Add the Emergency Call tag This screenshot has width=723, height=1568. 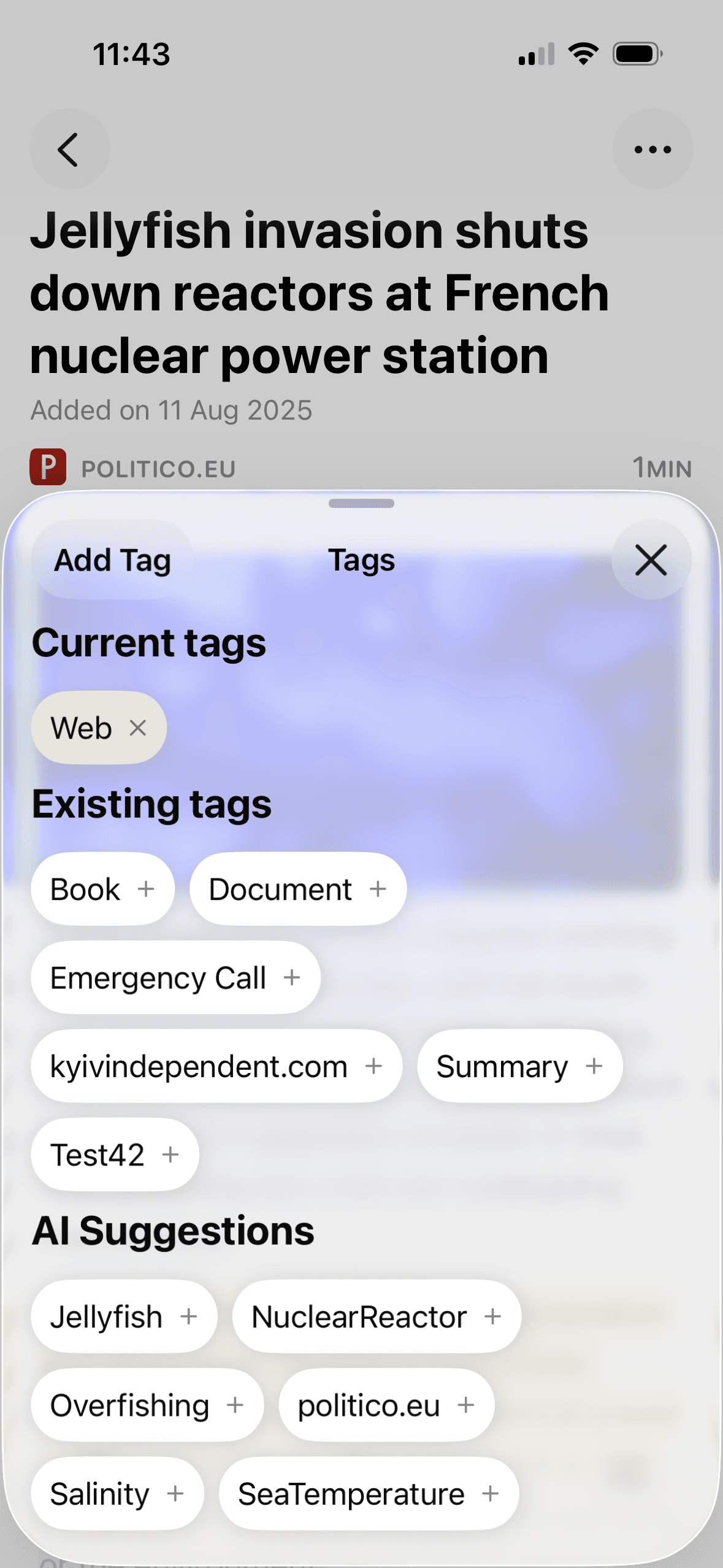pyautogui.click(x=175, y=977)
